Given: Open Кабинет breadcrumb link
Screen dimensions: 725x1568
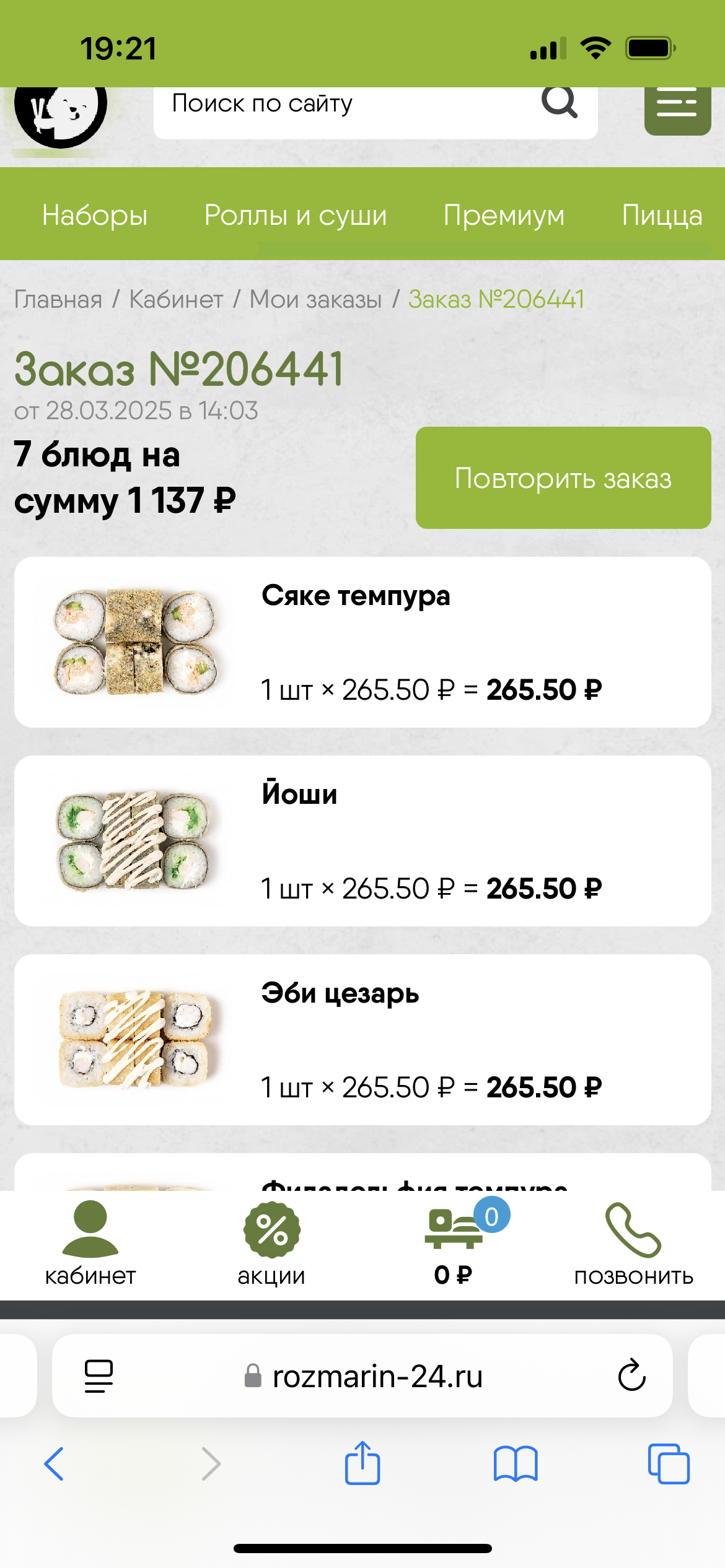Looking at the screenshot, I should (176, 300).
